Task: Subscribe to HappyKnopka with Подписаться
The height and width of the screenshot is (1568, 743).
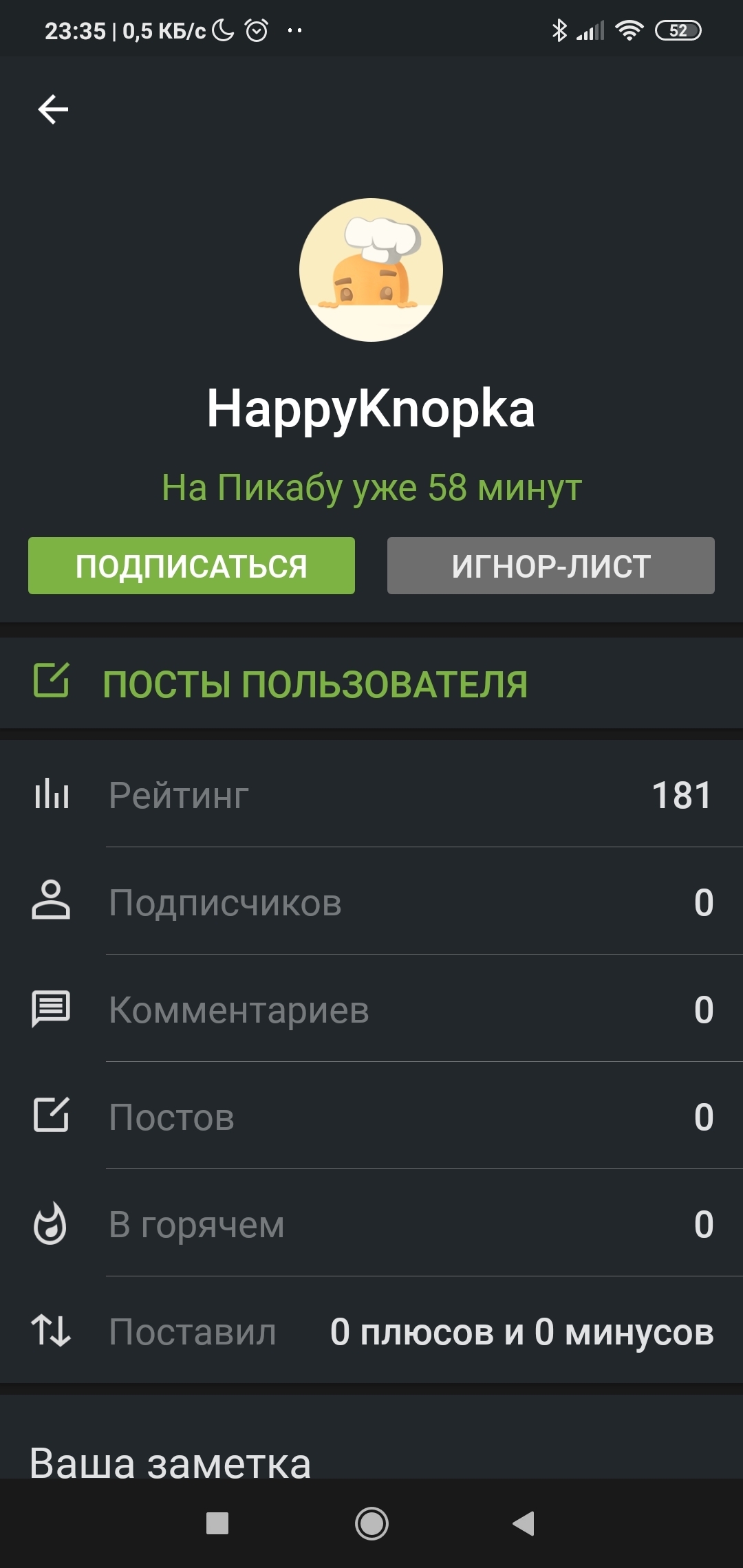Action: point(191,565)
